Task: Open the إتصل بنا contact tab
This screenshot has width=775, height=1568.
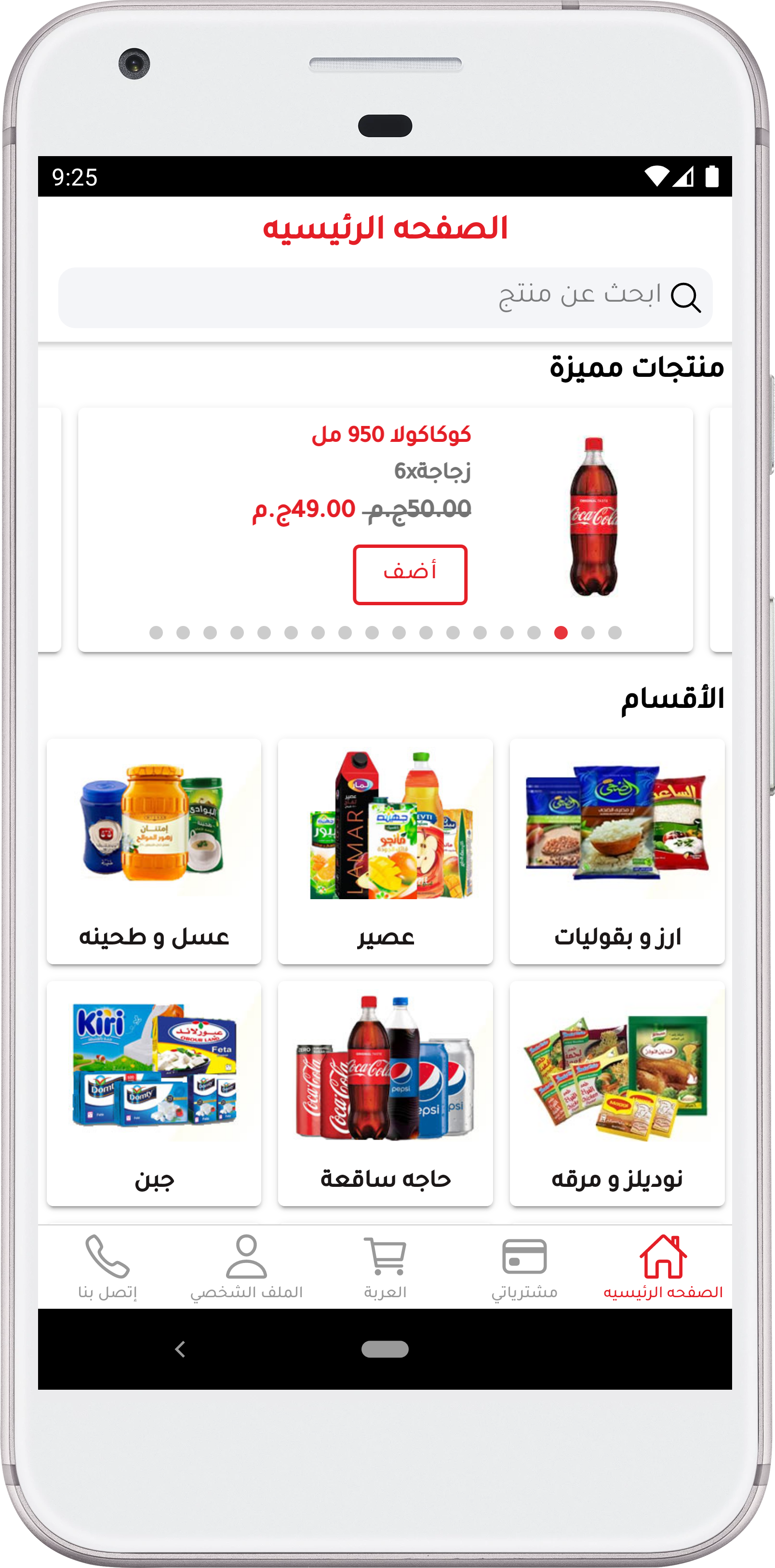Action: 107,1267
